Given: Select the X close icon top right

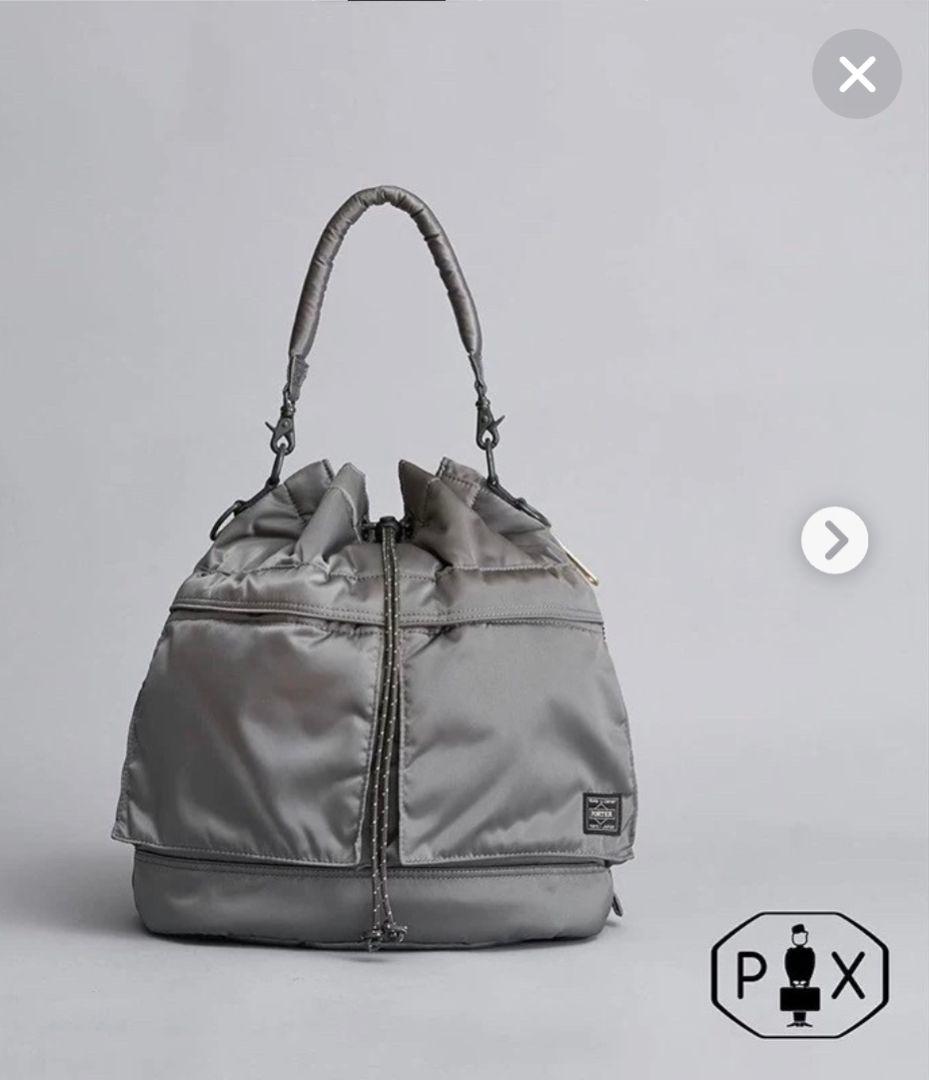Looking at the screenshot, I should click(857, 72).
